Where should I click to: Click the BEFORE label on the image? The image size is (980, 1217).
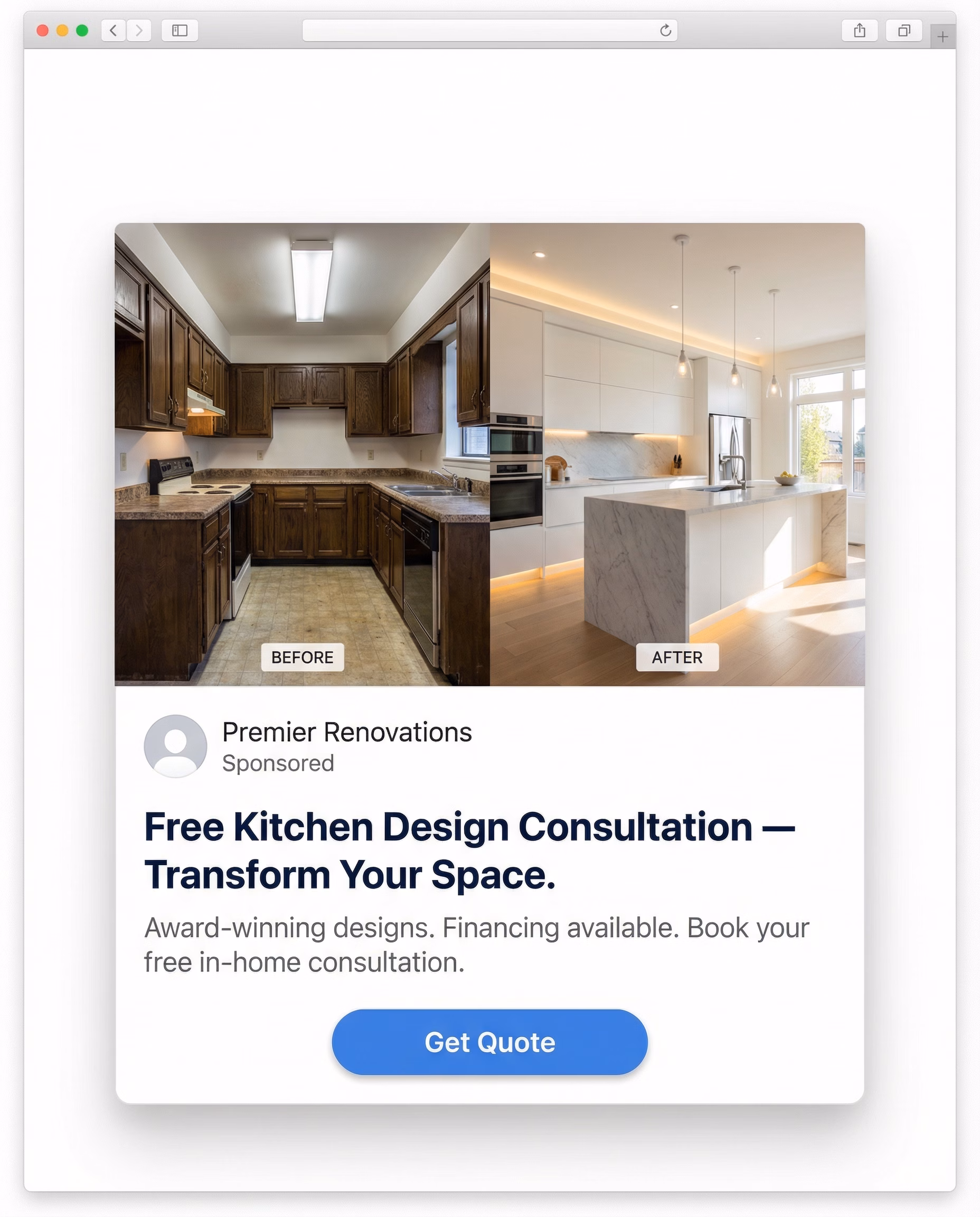coord(303,657)
